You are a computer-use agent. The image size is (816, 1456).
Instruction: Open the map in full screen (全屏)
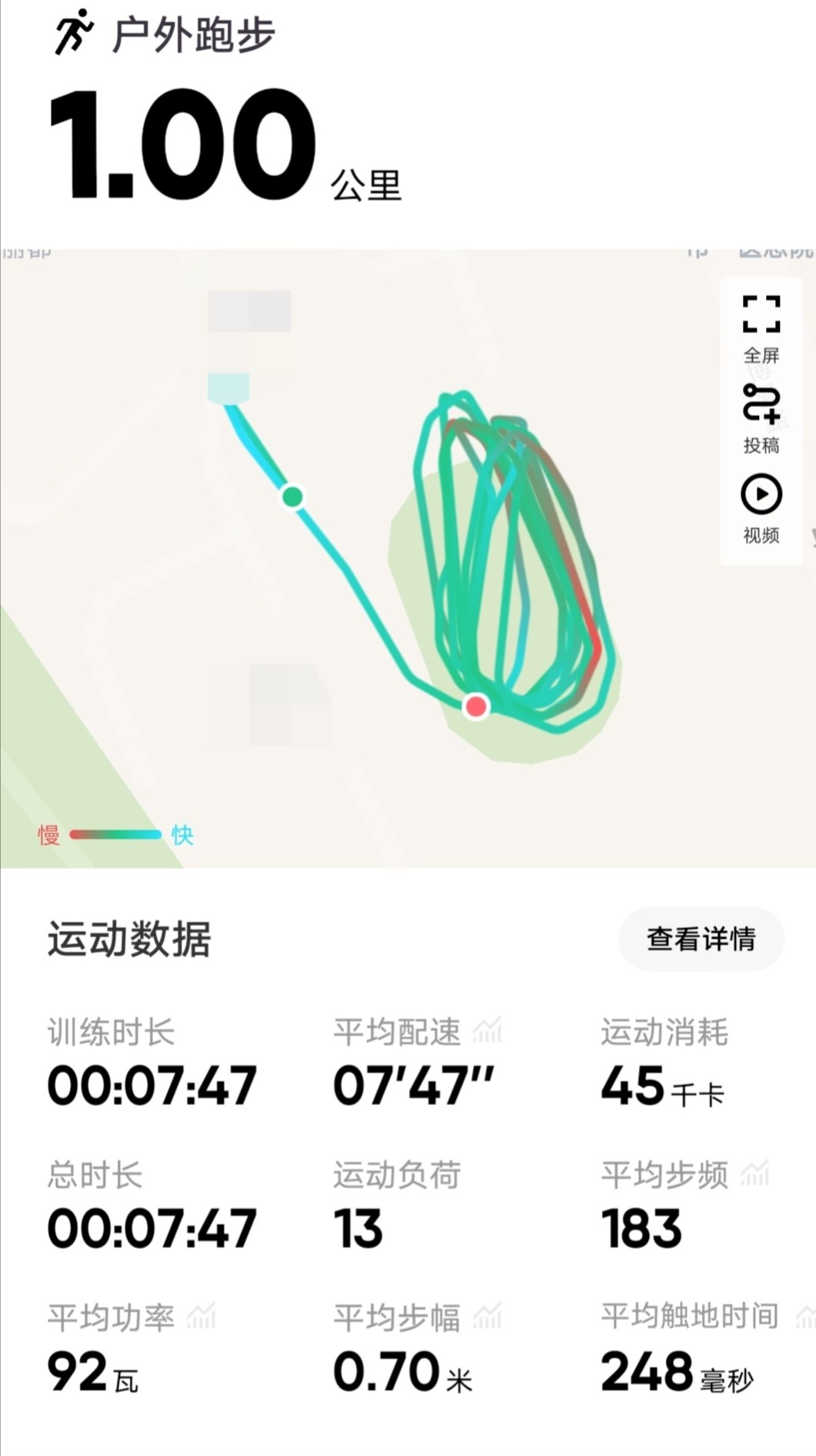[761, 328]
